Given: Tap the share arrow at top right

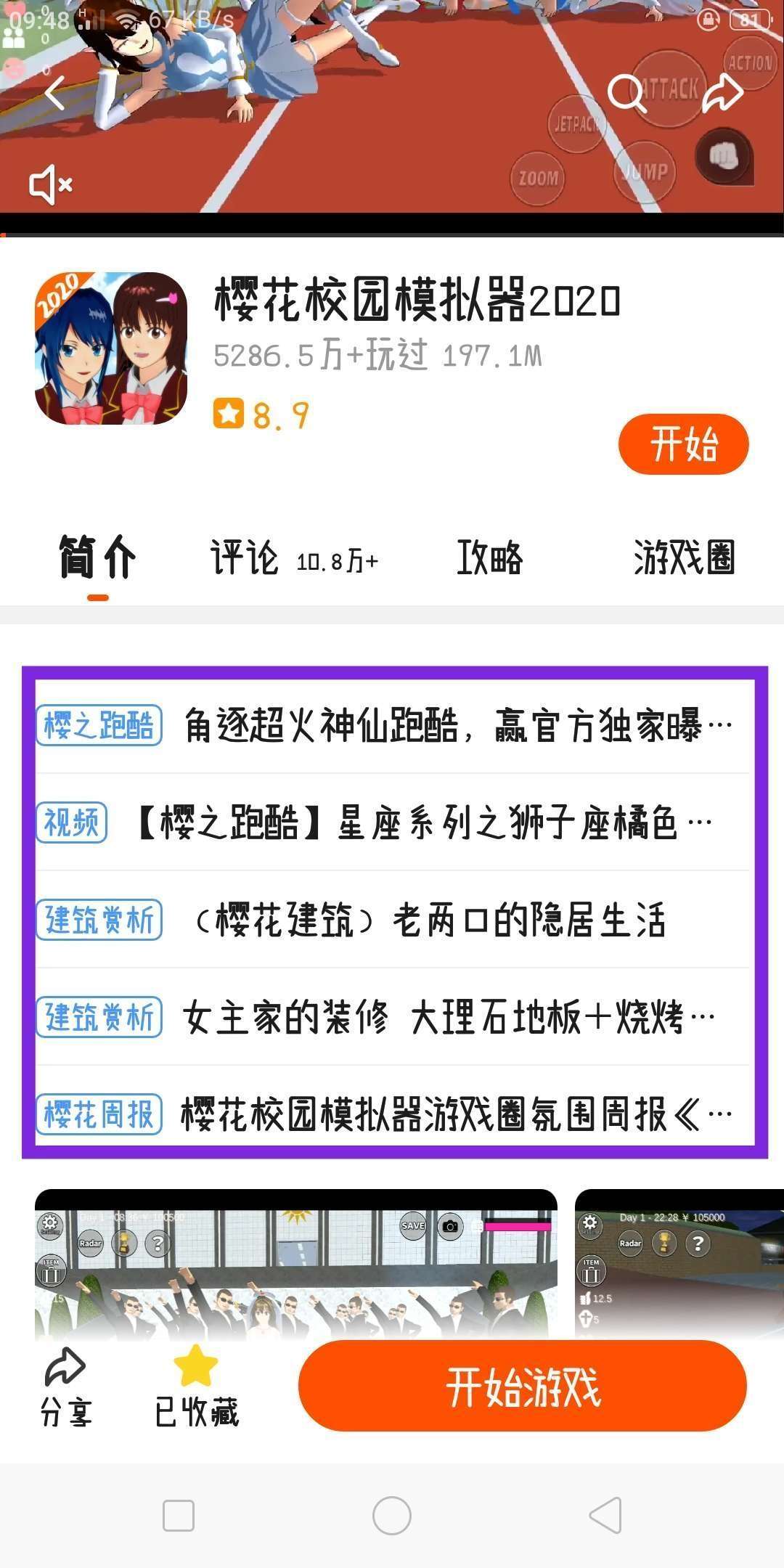Looking at the screenshot, I should [722, 92].
